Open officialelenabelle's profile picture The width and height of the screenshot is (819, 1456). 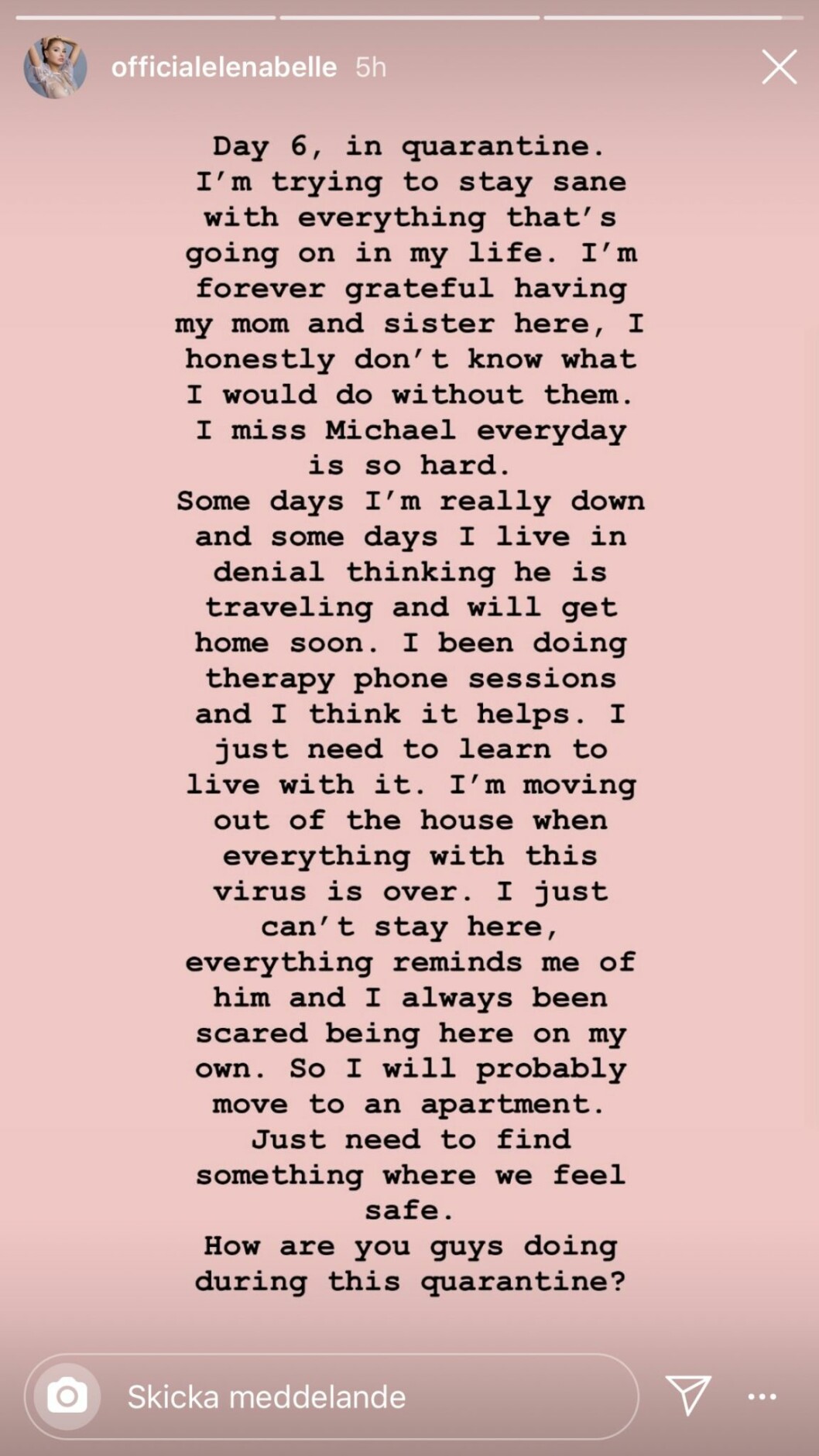(55, 67)
